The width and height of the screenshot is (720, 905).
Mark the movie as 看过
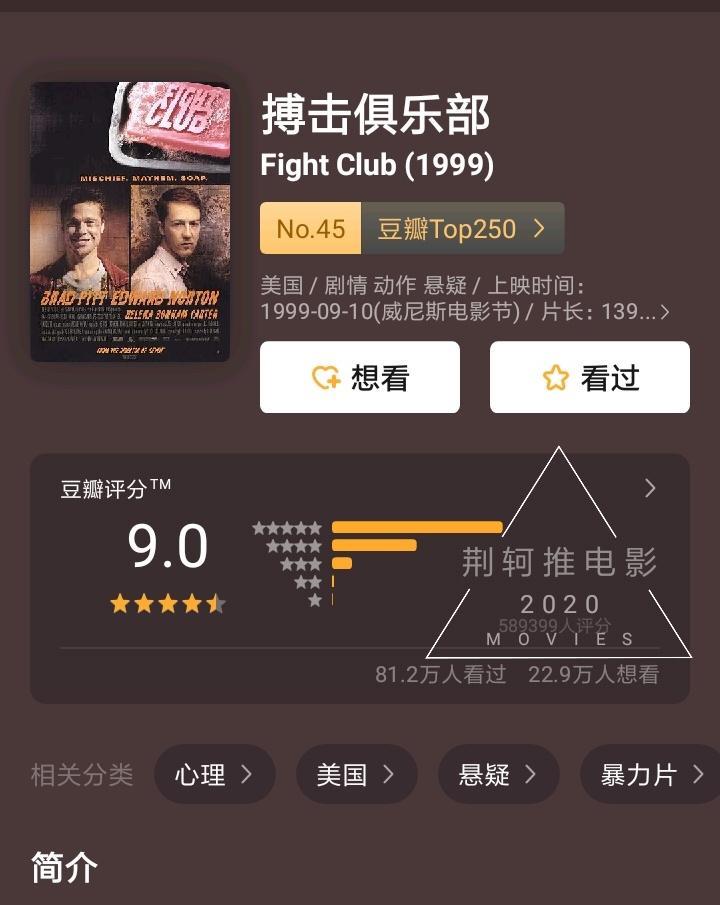click(x=590, y=377)
